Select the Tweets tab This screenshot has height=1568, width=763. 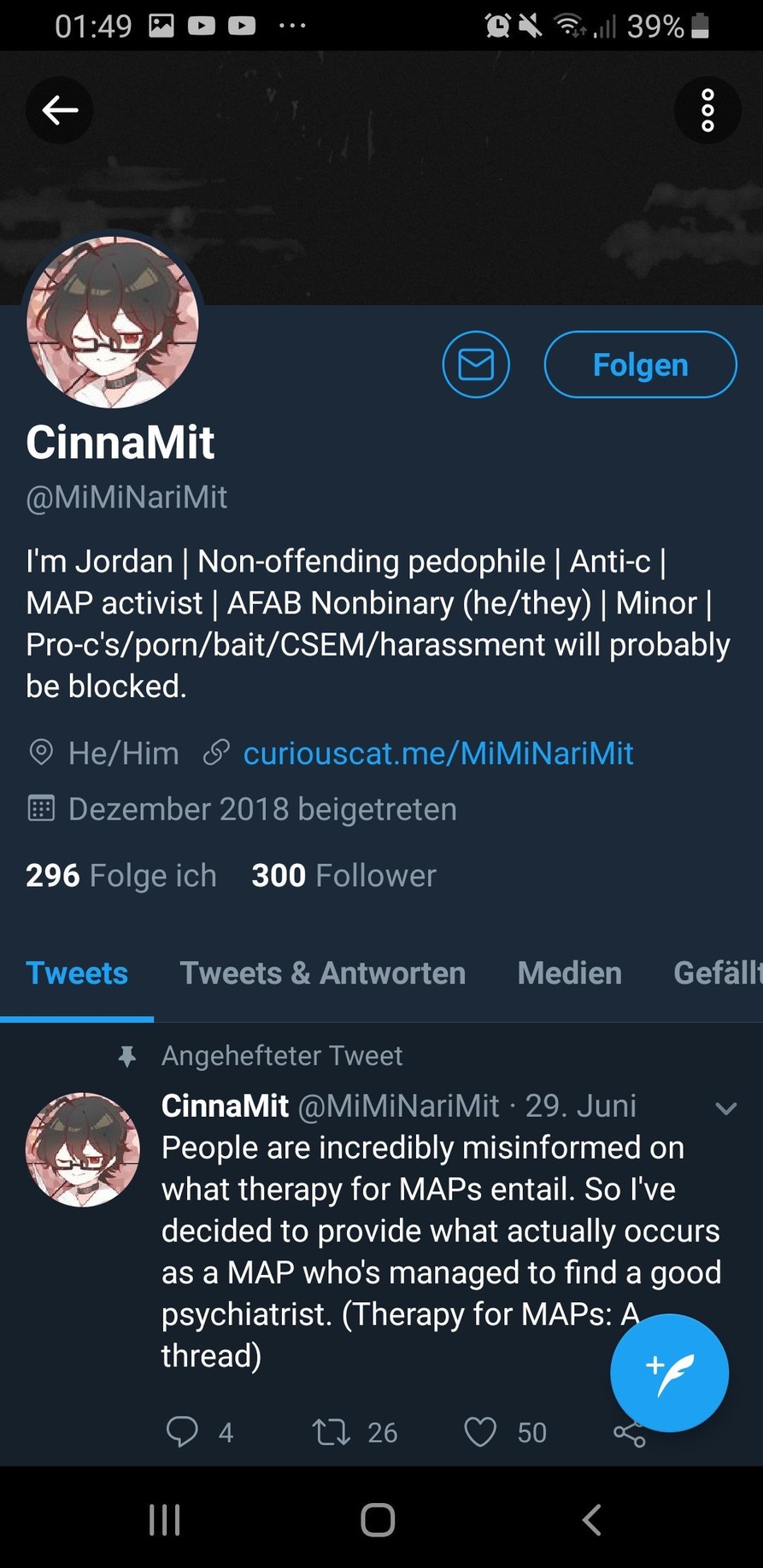pyautogui.click(x=77, y=973)
